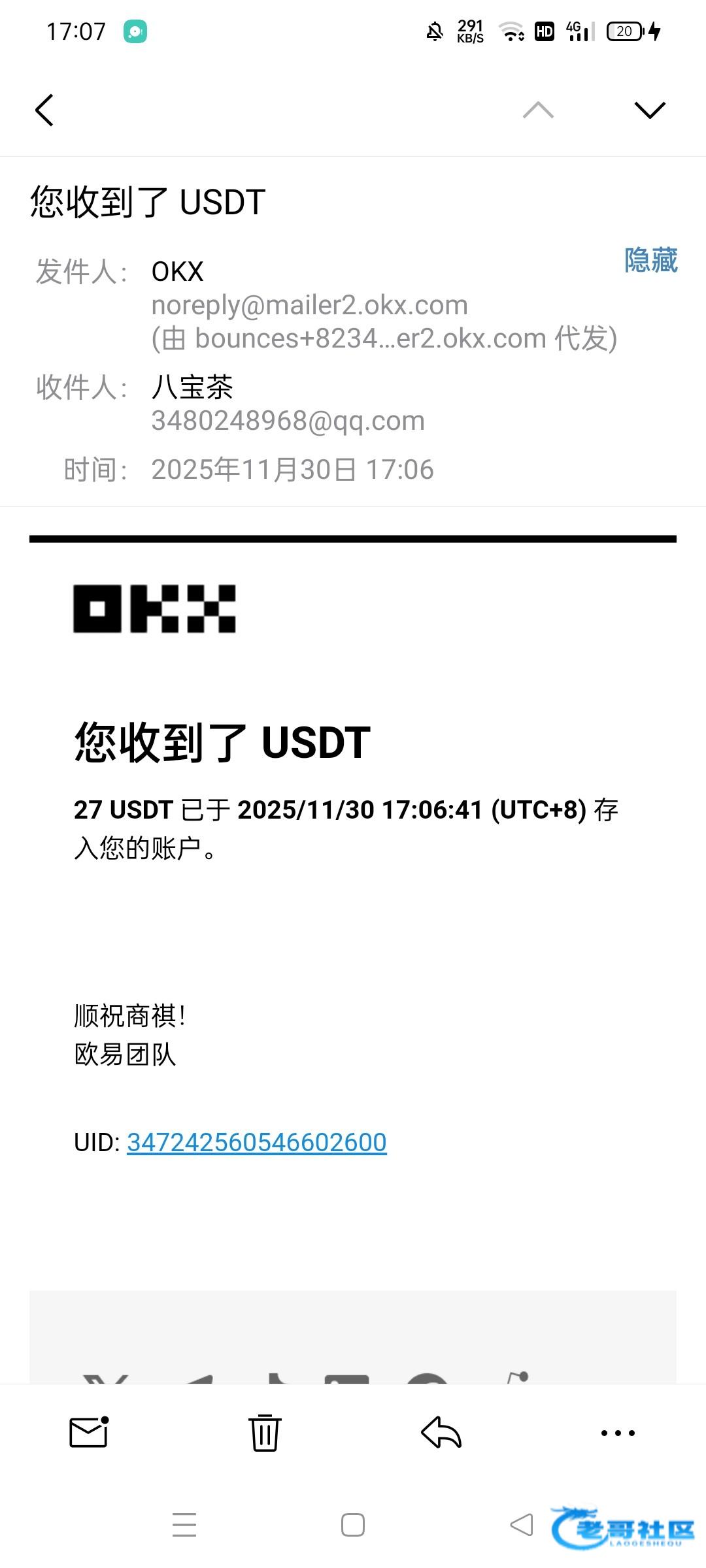Mark this email as unread

(x=89, y=1433)
